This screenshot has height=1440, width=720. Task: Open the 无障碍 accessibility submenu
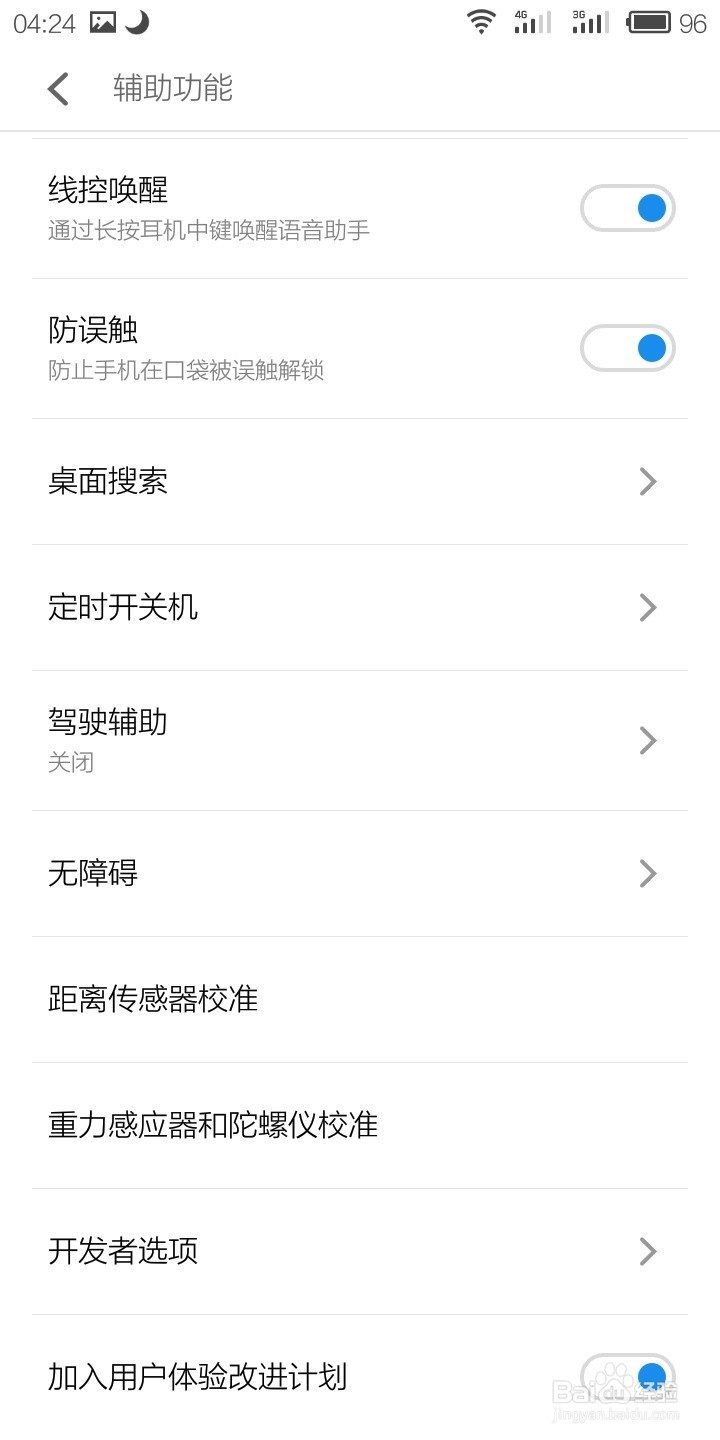tap(647, 873)
